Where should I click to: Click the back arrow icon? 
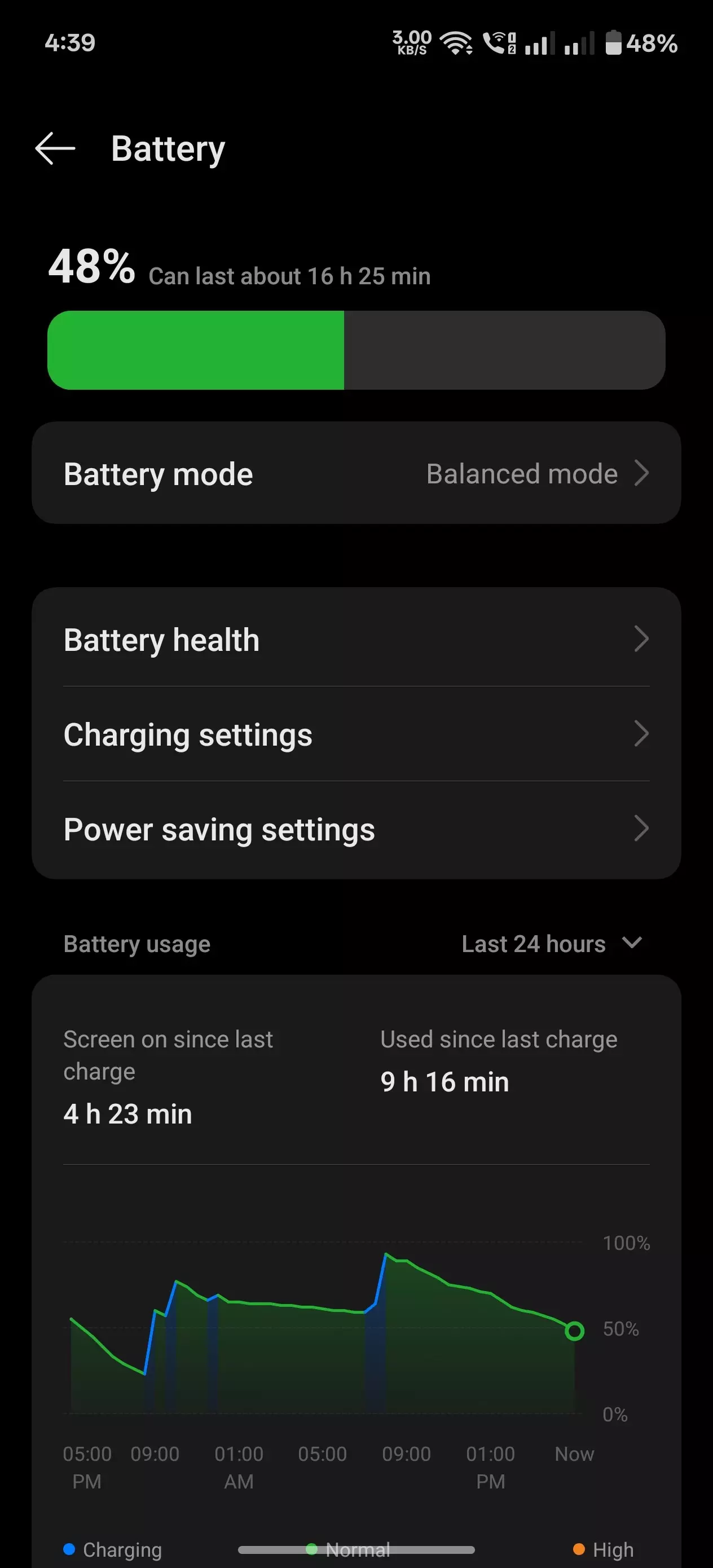55,148
